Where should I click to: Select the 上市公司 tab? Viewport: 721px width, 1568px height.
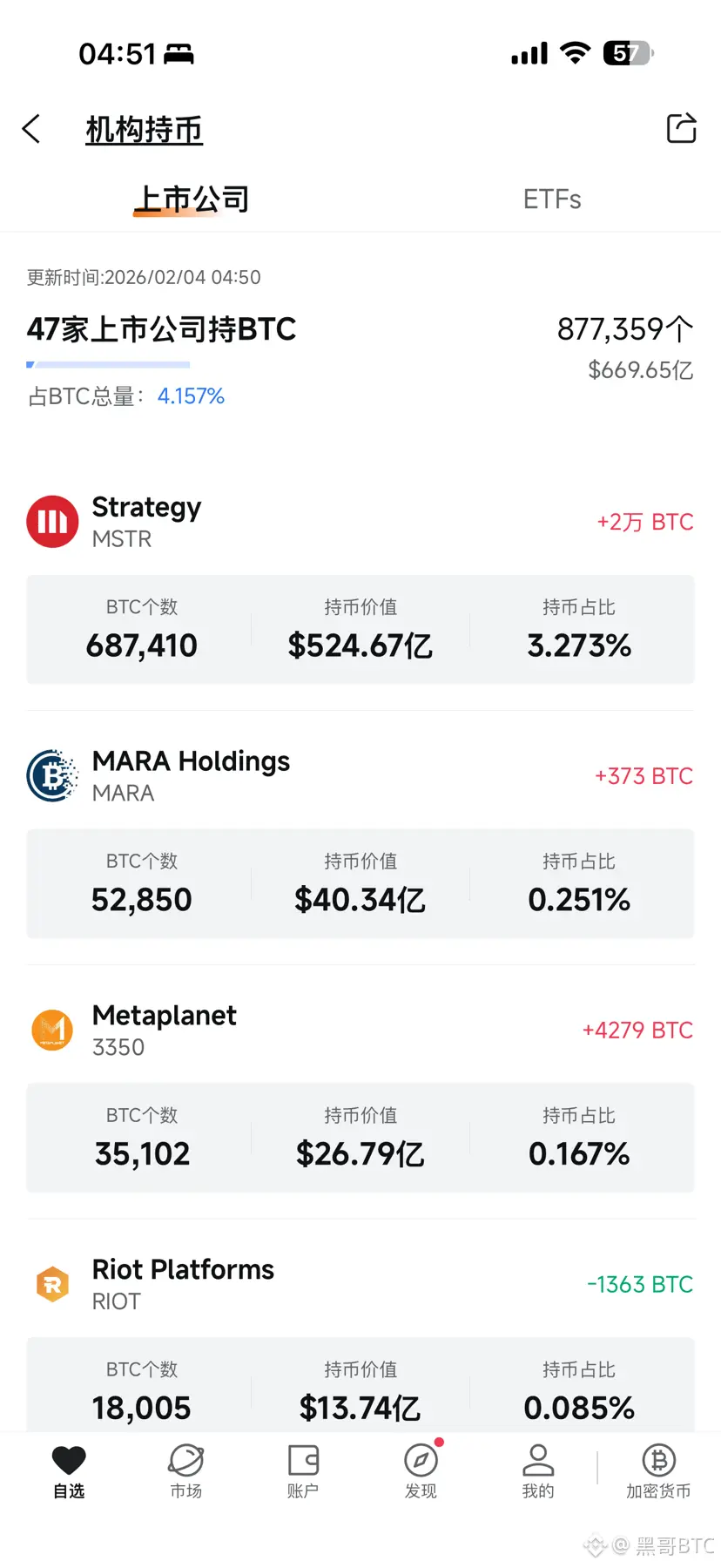pos(190,199)
